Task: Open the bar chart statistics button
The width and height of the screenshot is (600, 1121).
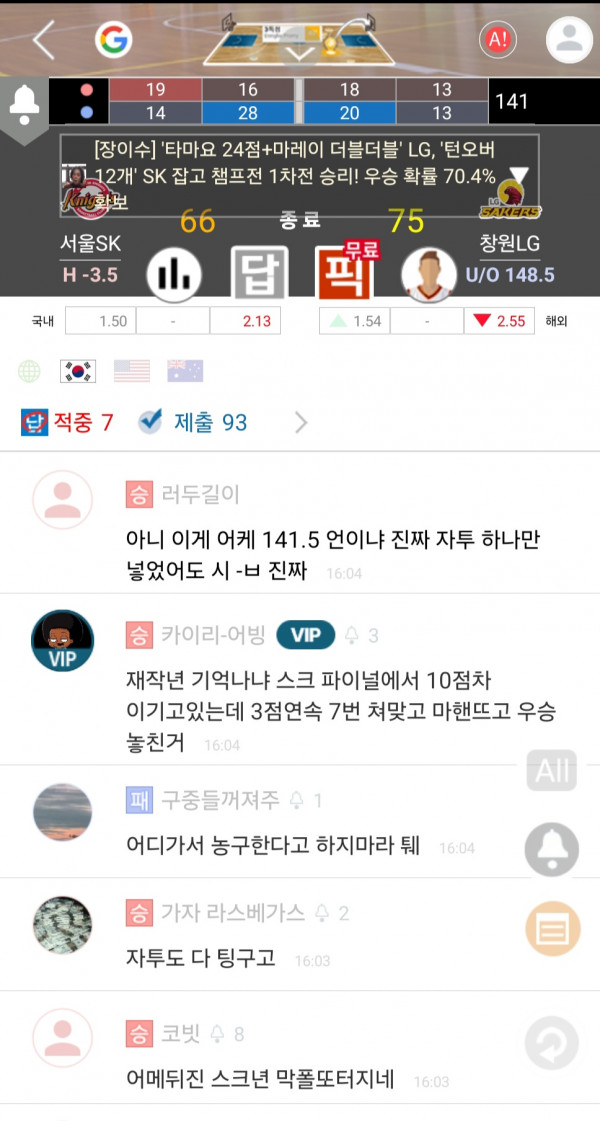Action: pos(175,273)
